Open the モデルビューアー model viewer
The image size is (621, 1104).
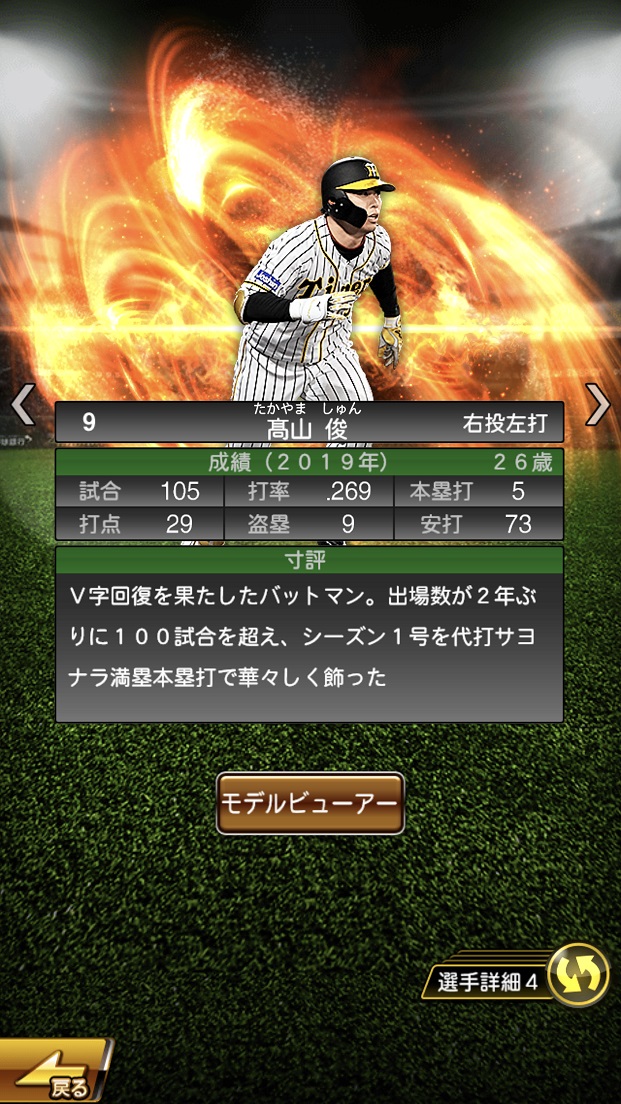(310, 803)
